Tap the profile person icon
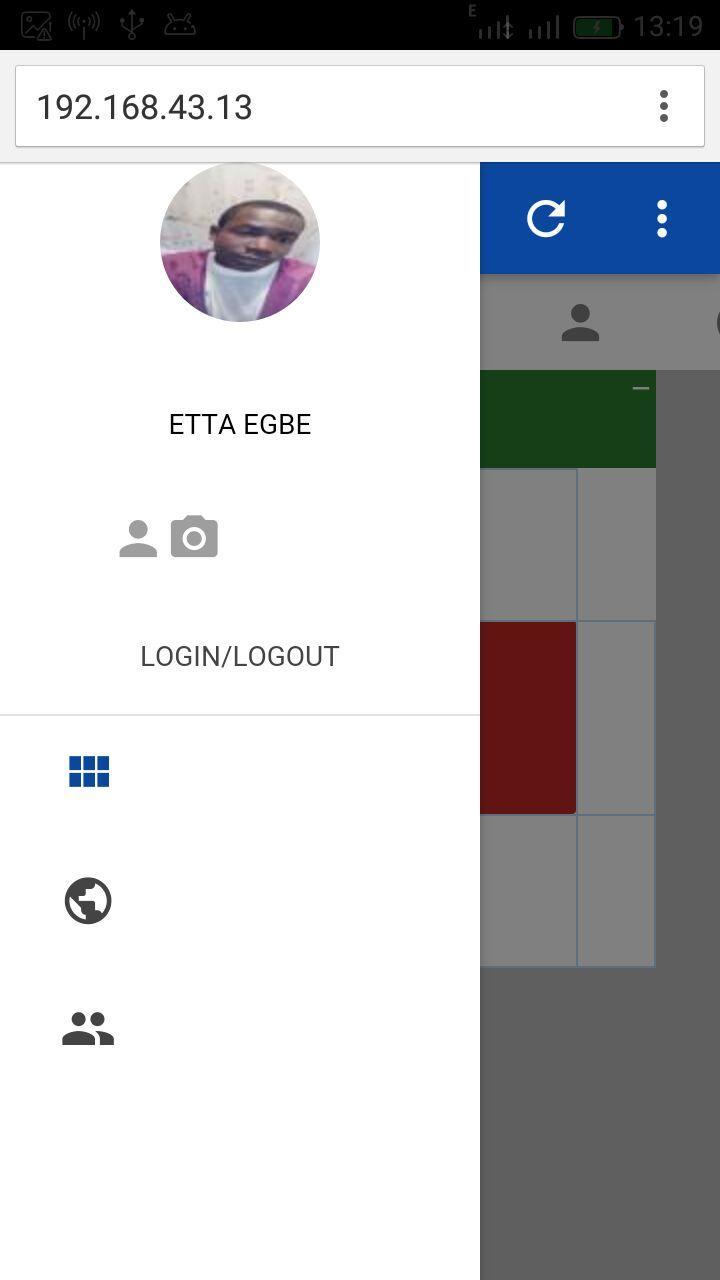This screenshot has width=720, height=1280. point(138,538)
